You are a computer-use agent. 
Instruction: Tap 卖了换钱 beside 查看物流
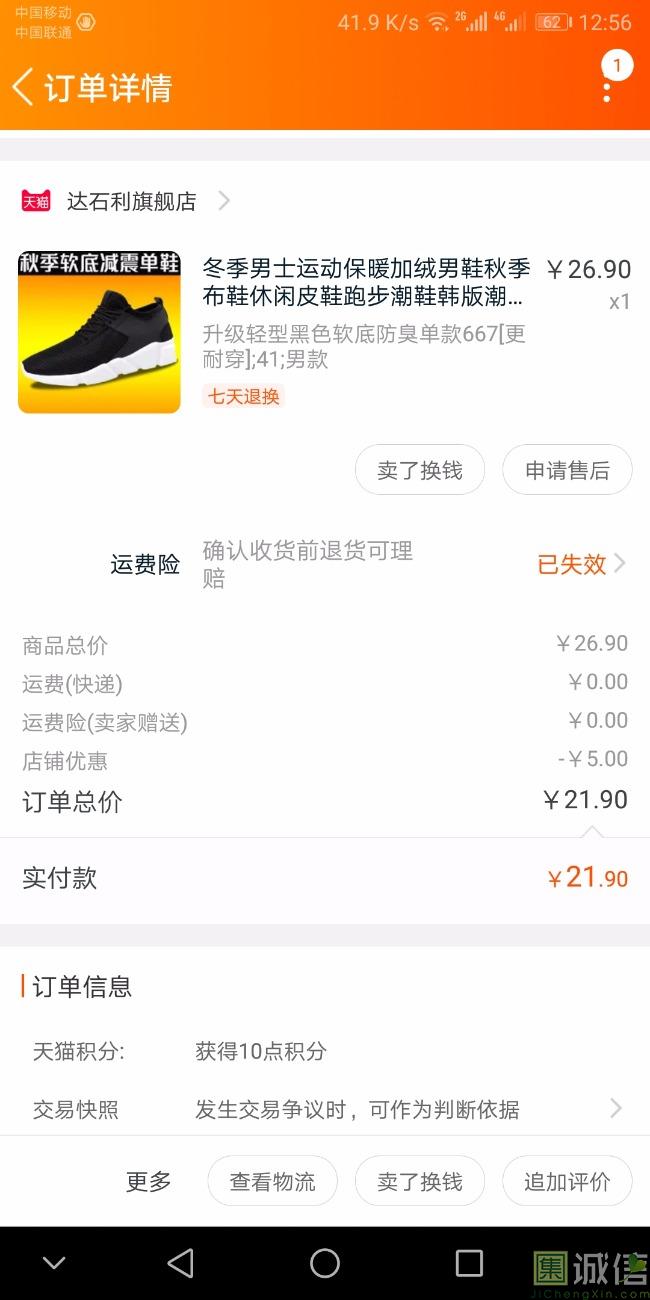(420, 1181)
